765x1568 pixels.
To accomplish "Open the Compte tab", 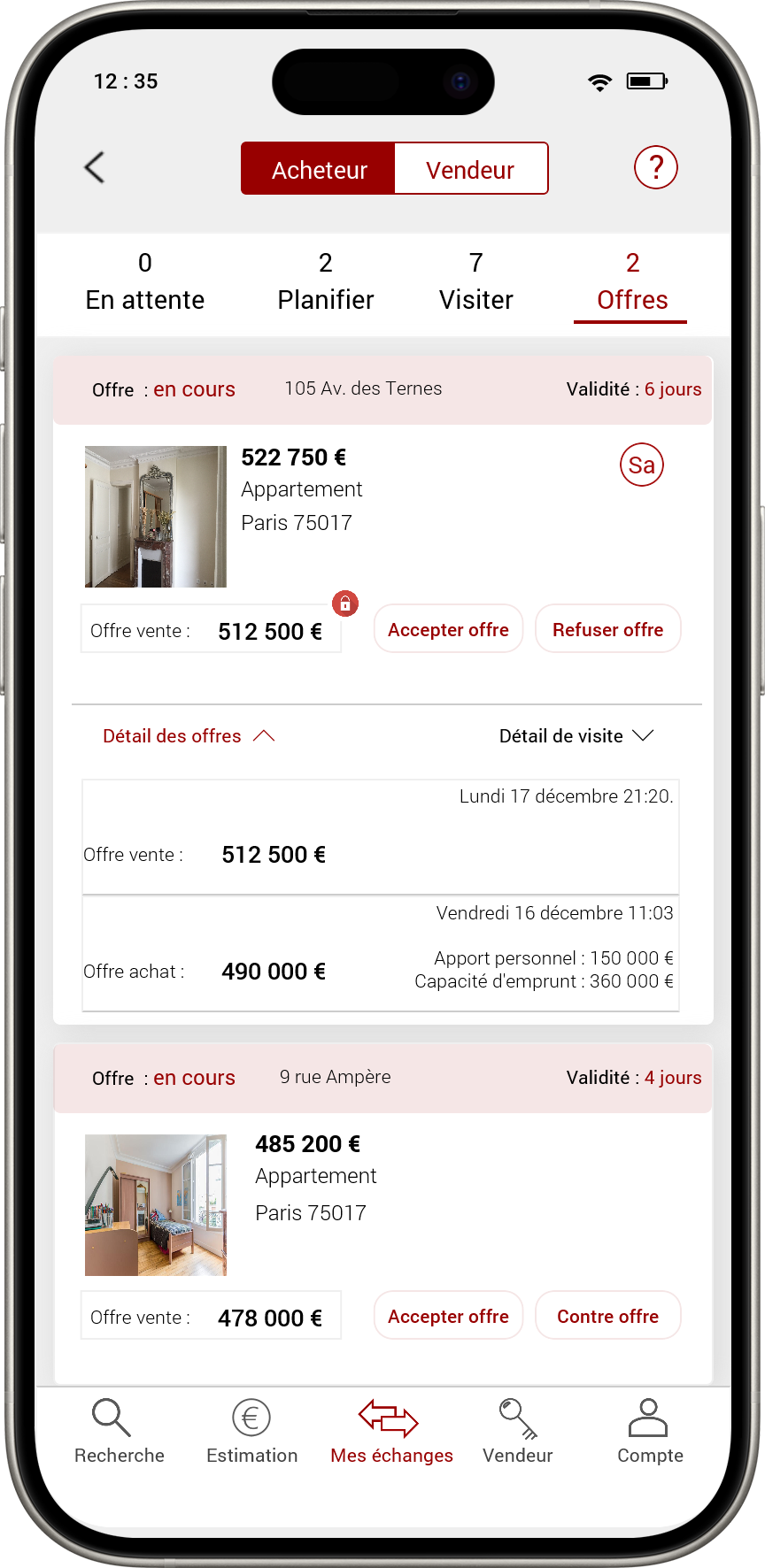I will click(x=649, y=1433).
